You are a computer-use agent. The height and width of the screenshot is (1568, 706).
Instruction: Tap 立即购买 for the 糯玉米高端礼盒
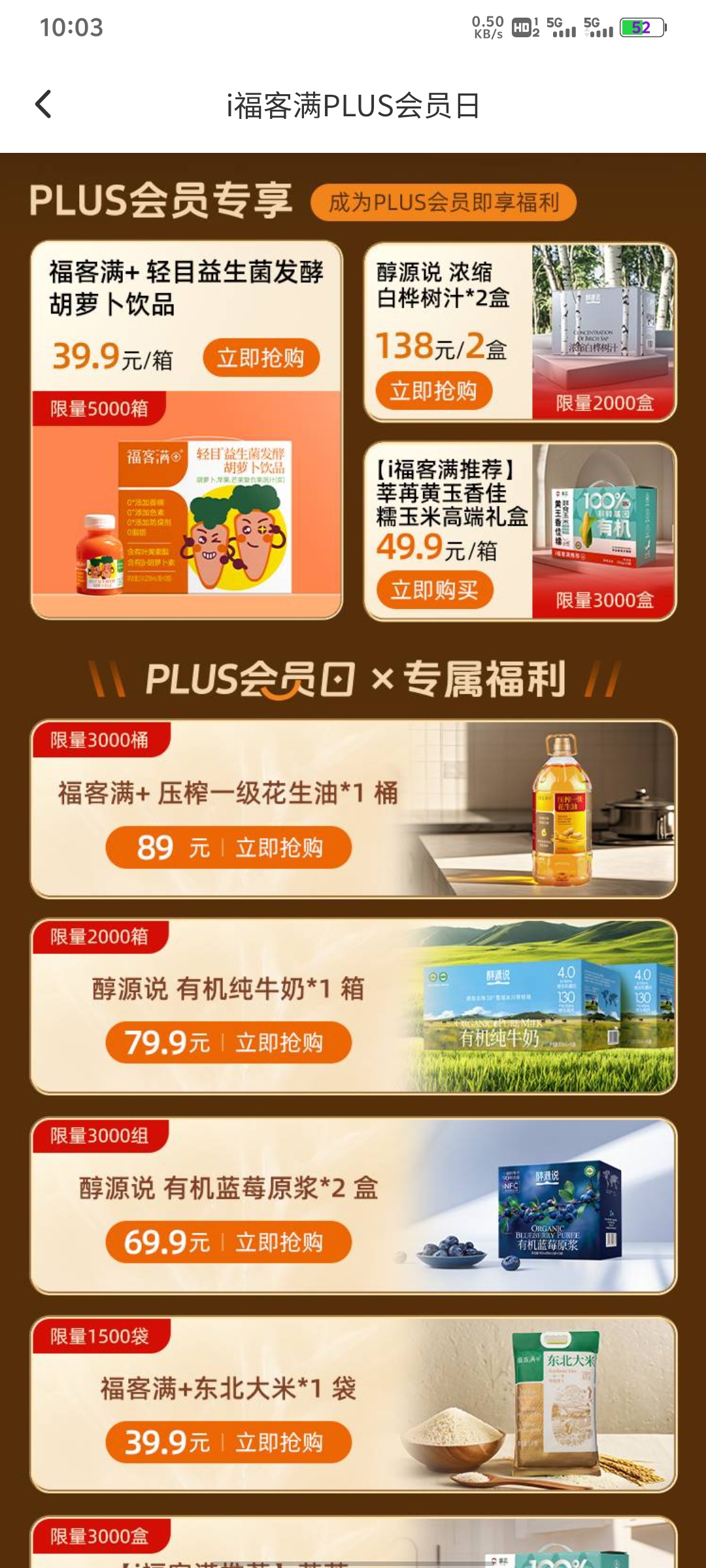(435, 590)
